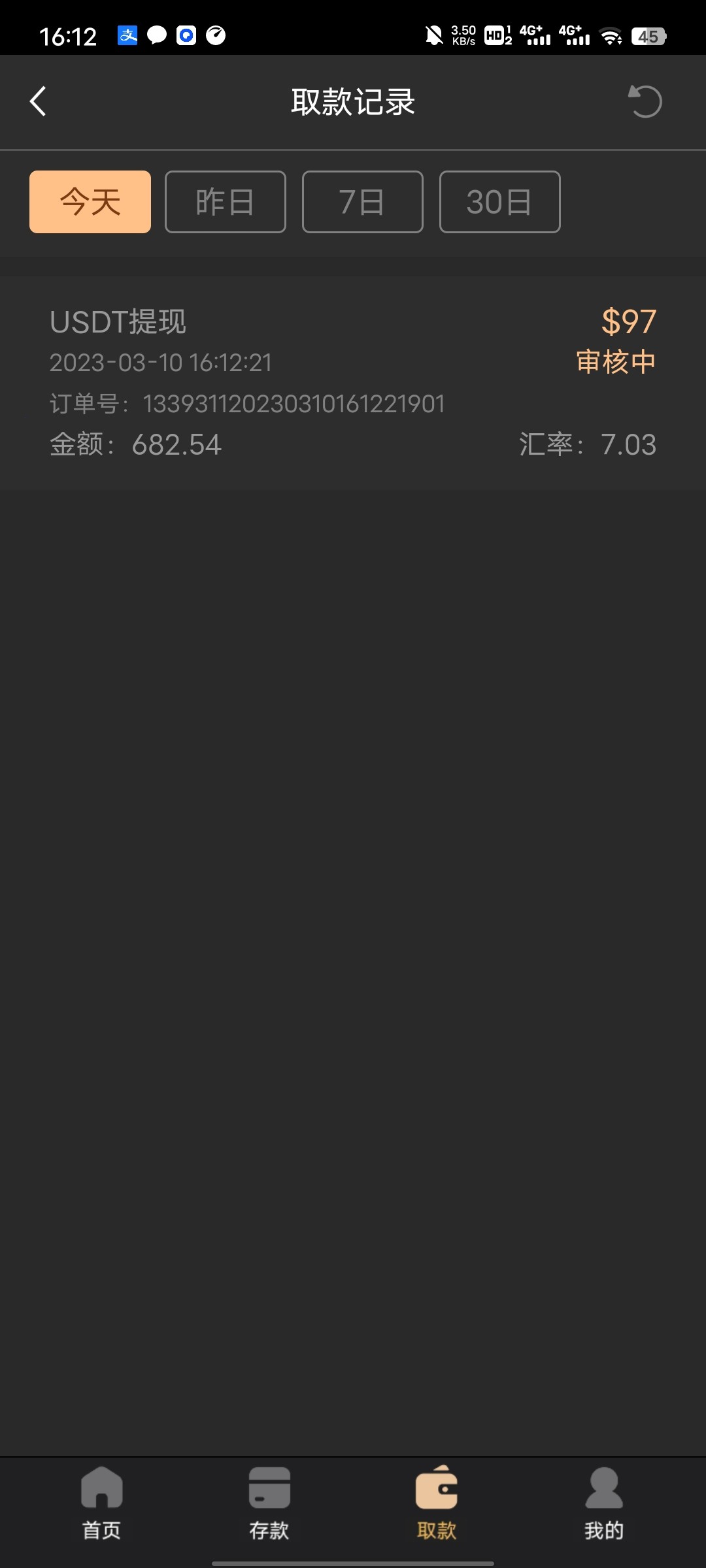Tap the $97 amount text

click(629, 321)
